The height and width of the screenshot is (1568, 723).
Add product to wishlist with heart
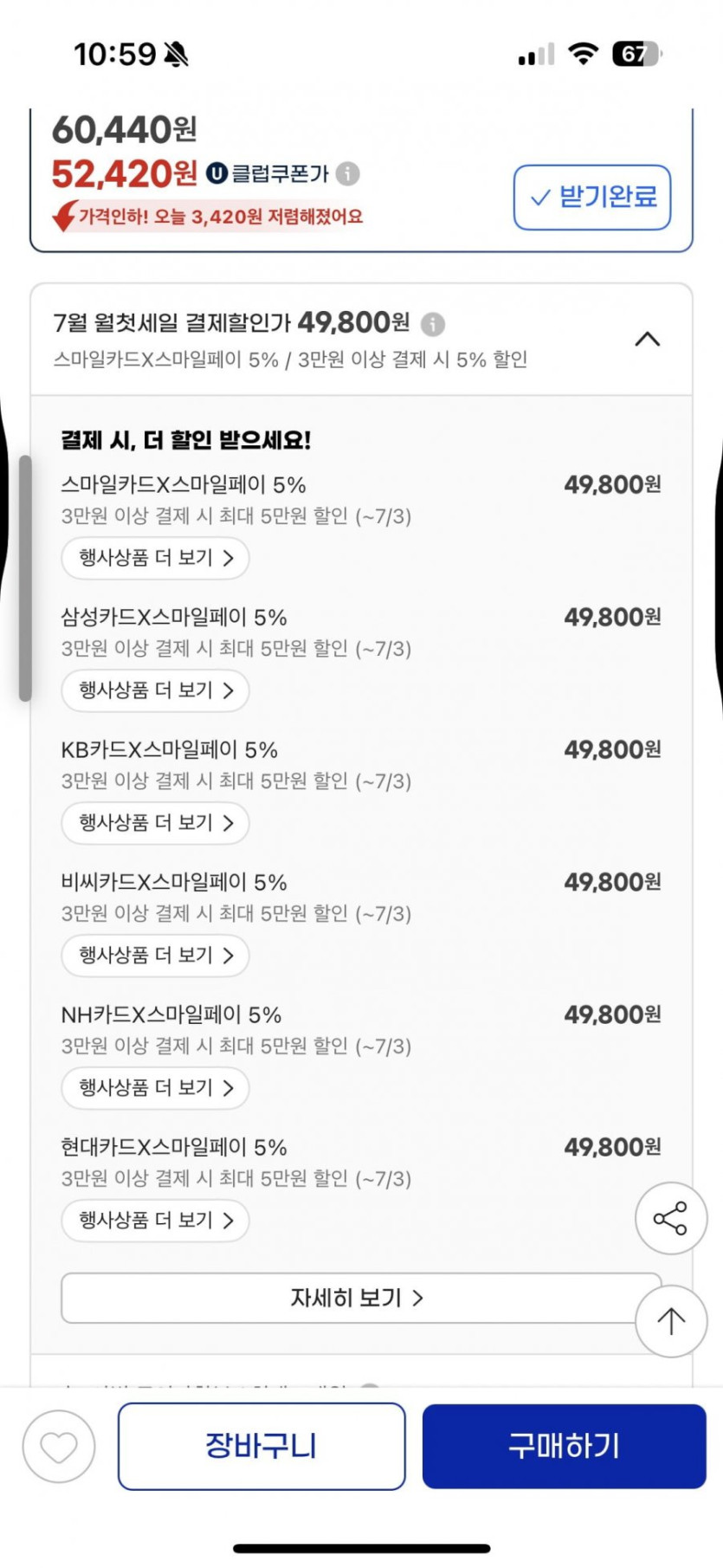point(59,1447)
